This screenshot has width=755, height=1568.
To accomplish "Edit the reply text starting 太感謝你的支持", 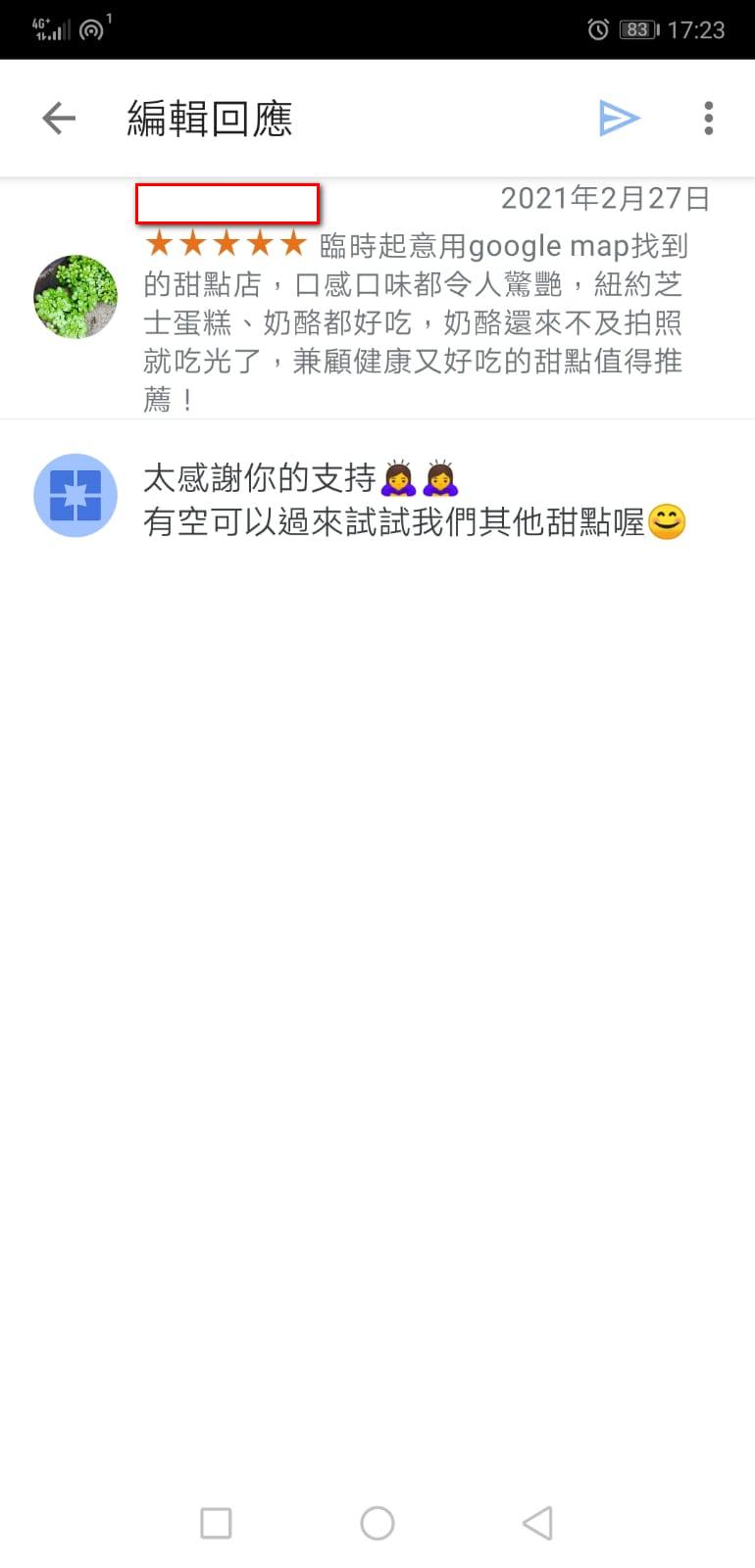I will point(412,500).
